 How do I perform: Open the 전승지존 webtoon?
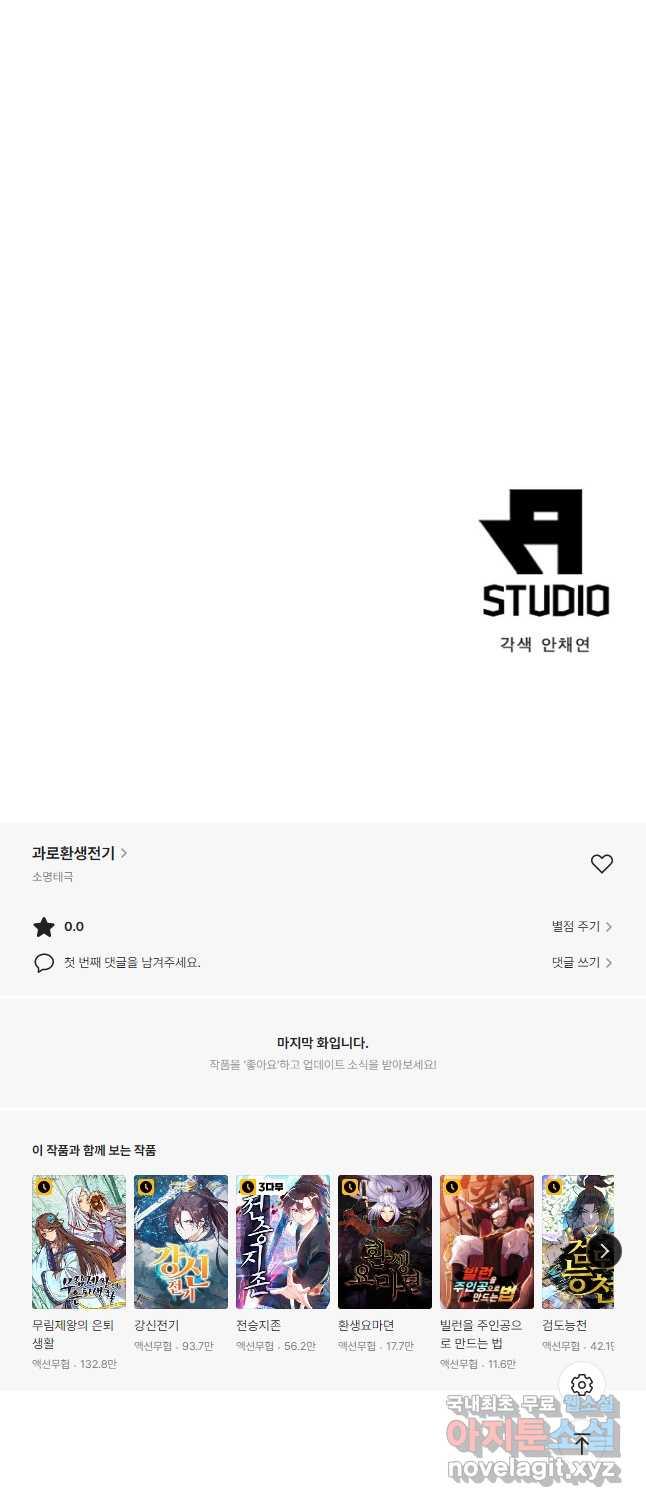pos(283,1242)
